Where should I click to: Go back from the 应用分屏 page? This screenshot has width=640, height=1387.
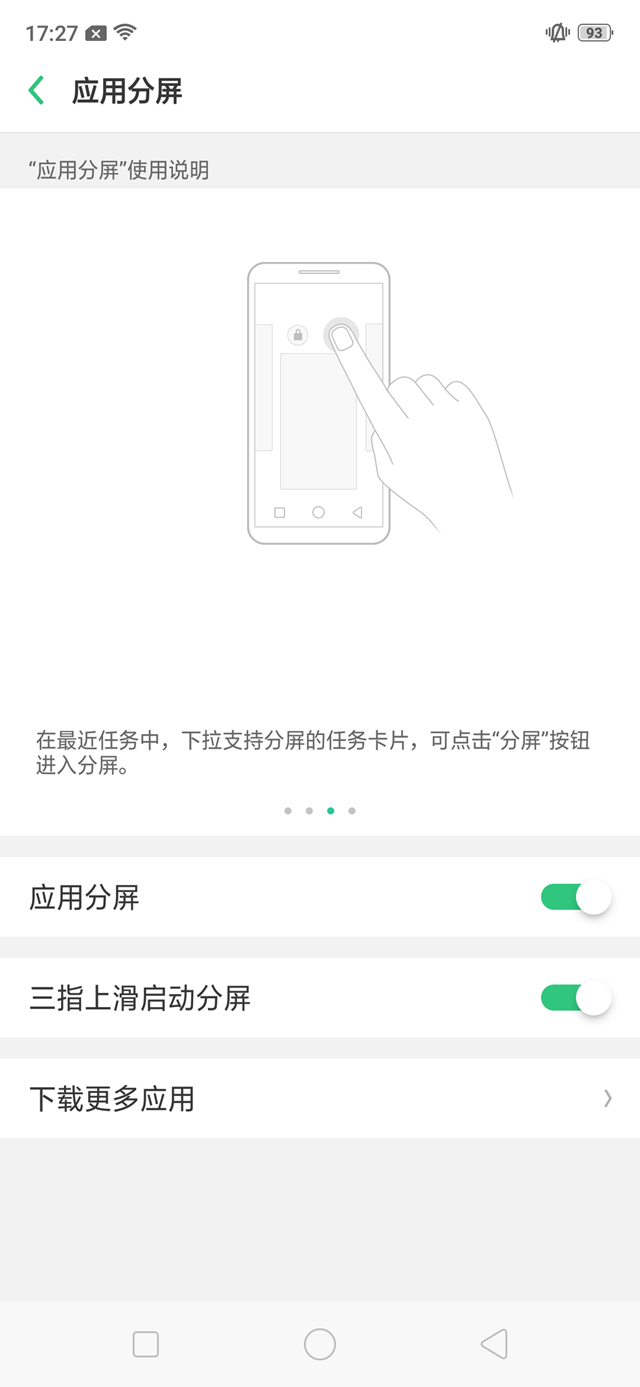tap(37, 91)
